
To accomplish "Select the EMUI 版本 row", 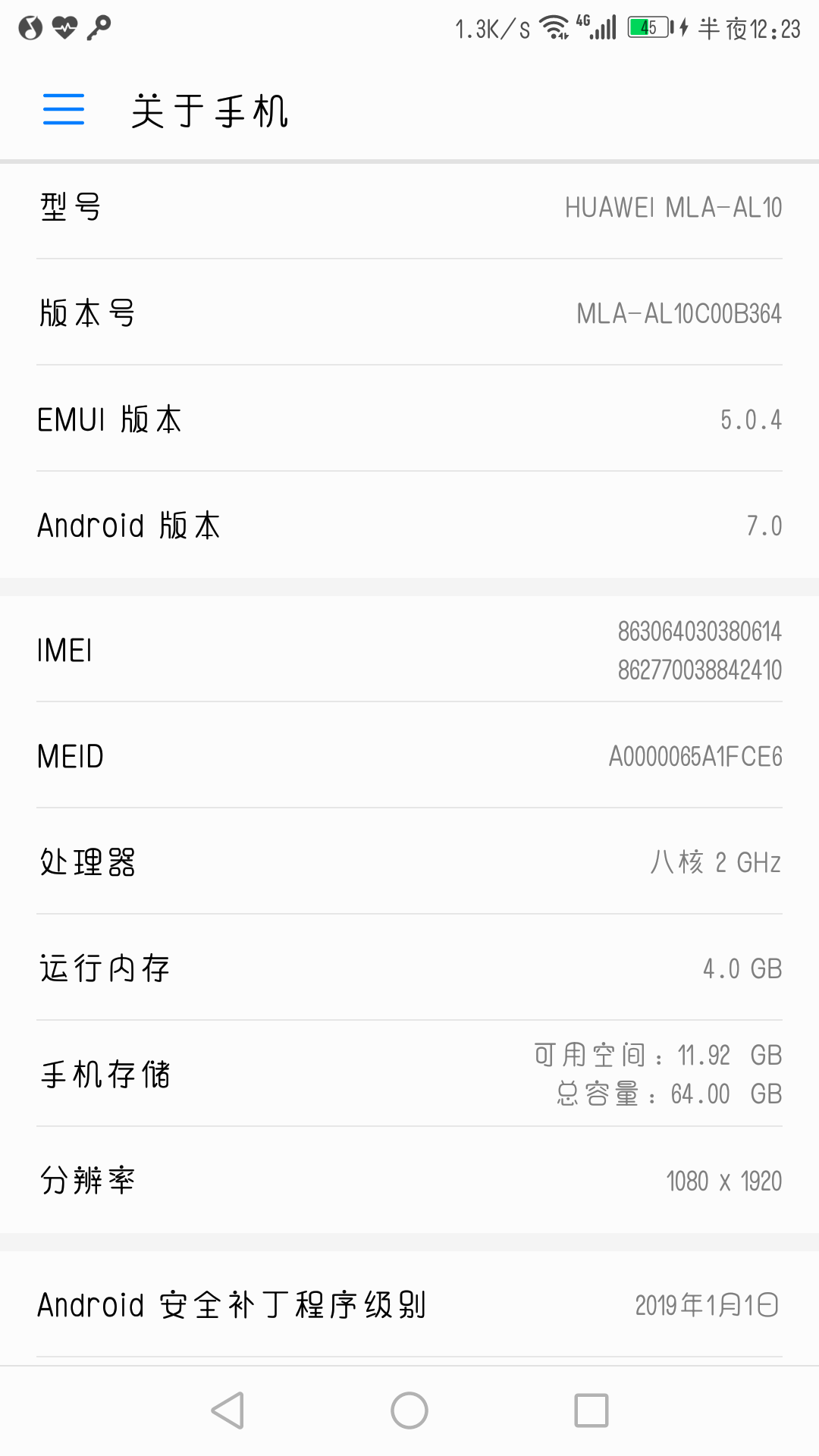I will click(409, 419).
